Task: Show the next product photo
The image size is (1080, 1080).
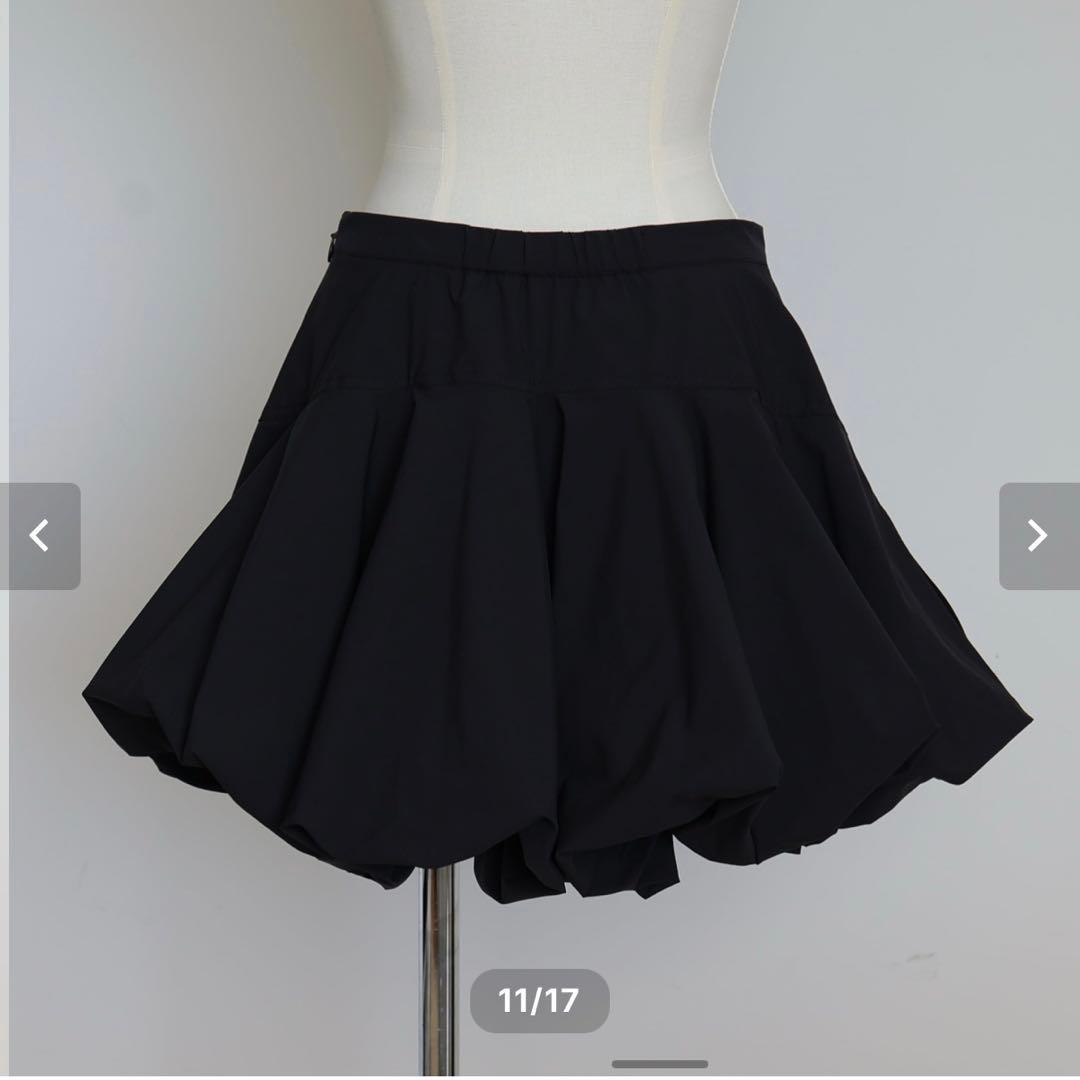Action: tap(1038, 536)
